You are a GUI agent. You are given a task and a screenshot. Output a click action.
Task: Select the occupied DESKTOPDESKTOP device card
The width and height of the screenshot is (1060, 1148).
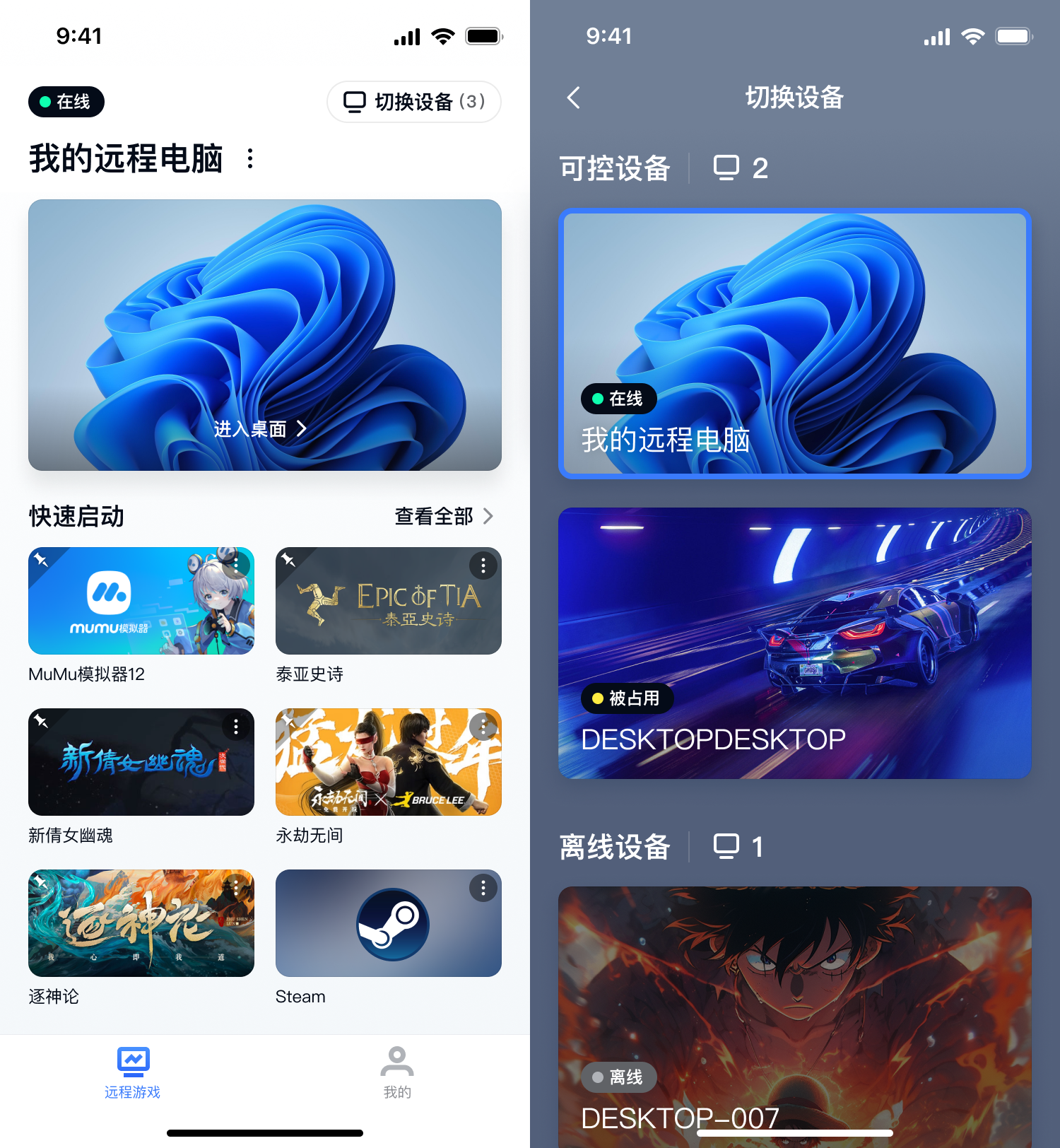794,642
